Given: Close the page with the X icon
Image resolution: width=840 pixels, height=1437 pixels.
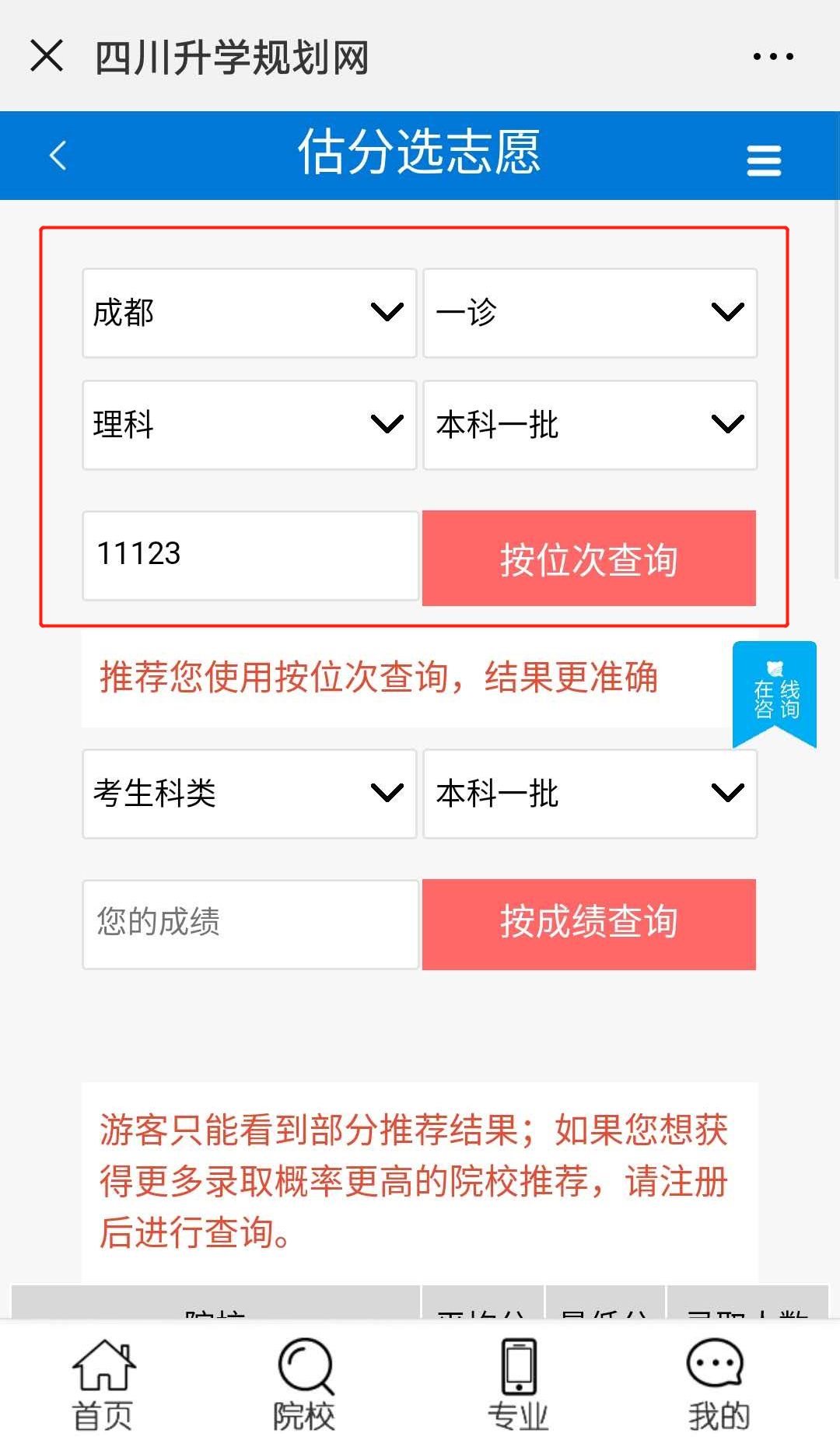Looking at the screenshot, I should (x=47, y=55).
